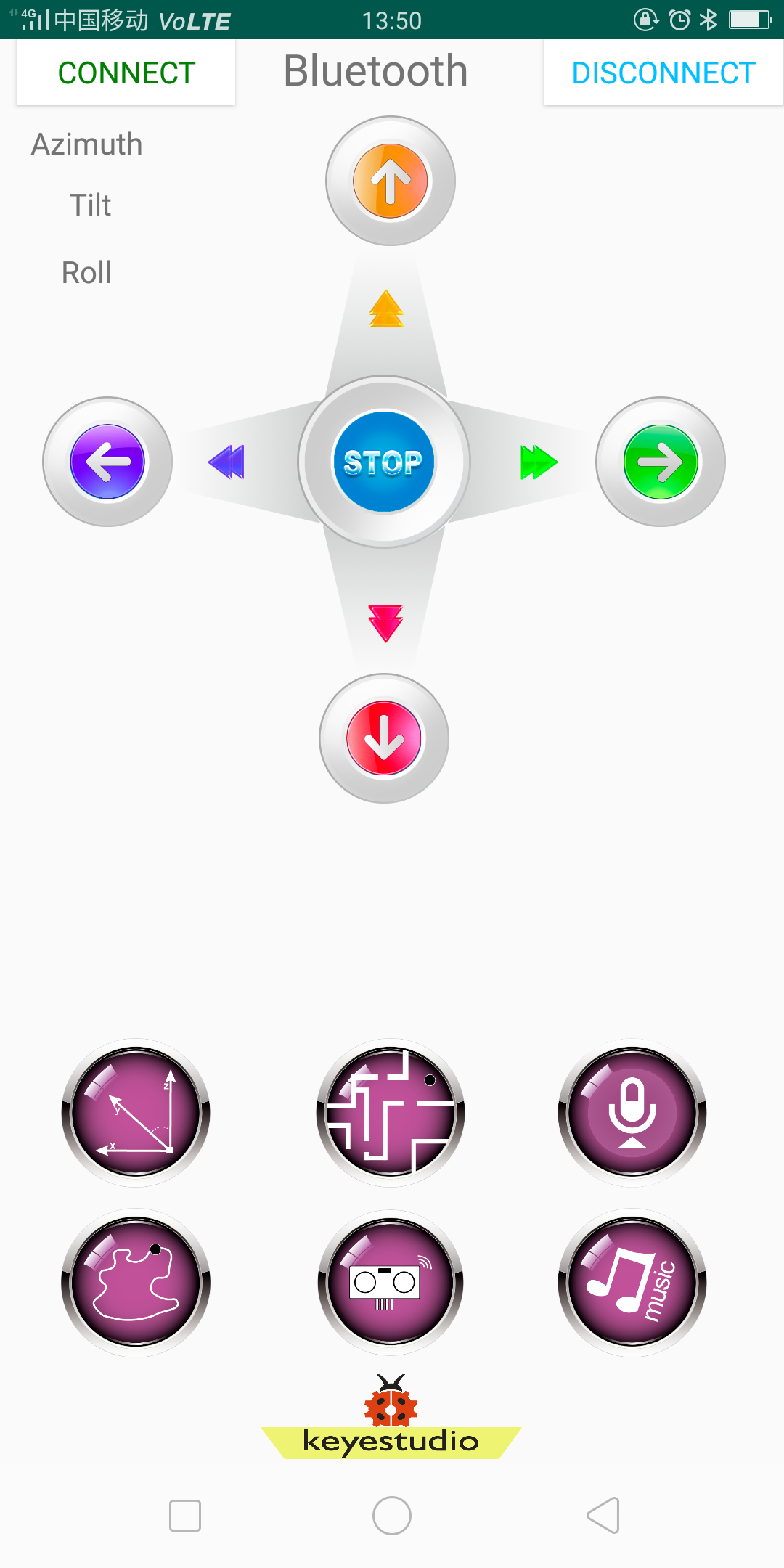Tap the green right arrow button

(x=661, y=462)
